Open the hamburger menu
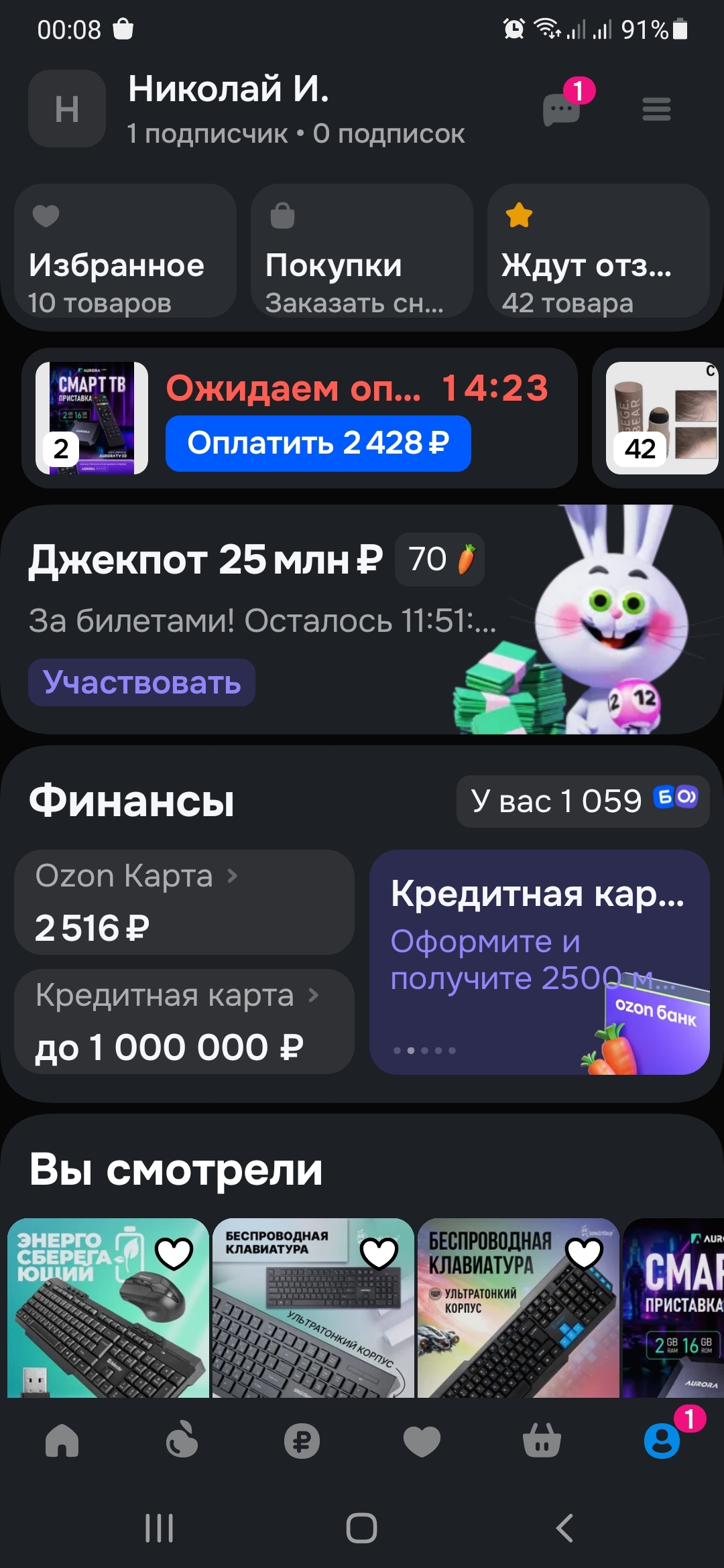Viewport: 724px width, 1568px height. pyautogui.click(x=656, y=109)
